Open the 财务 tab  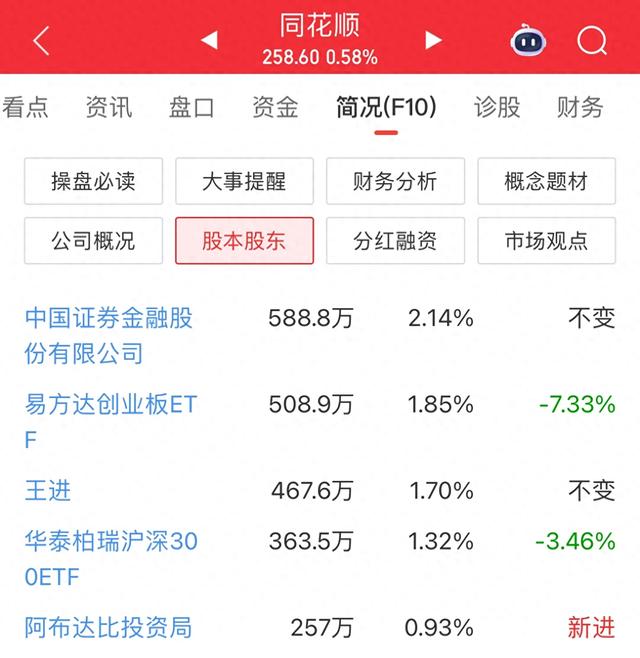click(x=580, y=107)
